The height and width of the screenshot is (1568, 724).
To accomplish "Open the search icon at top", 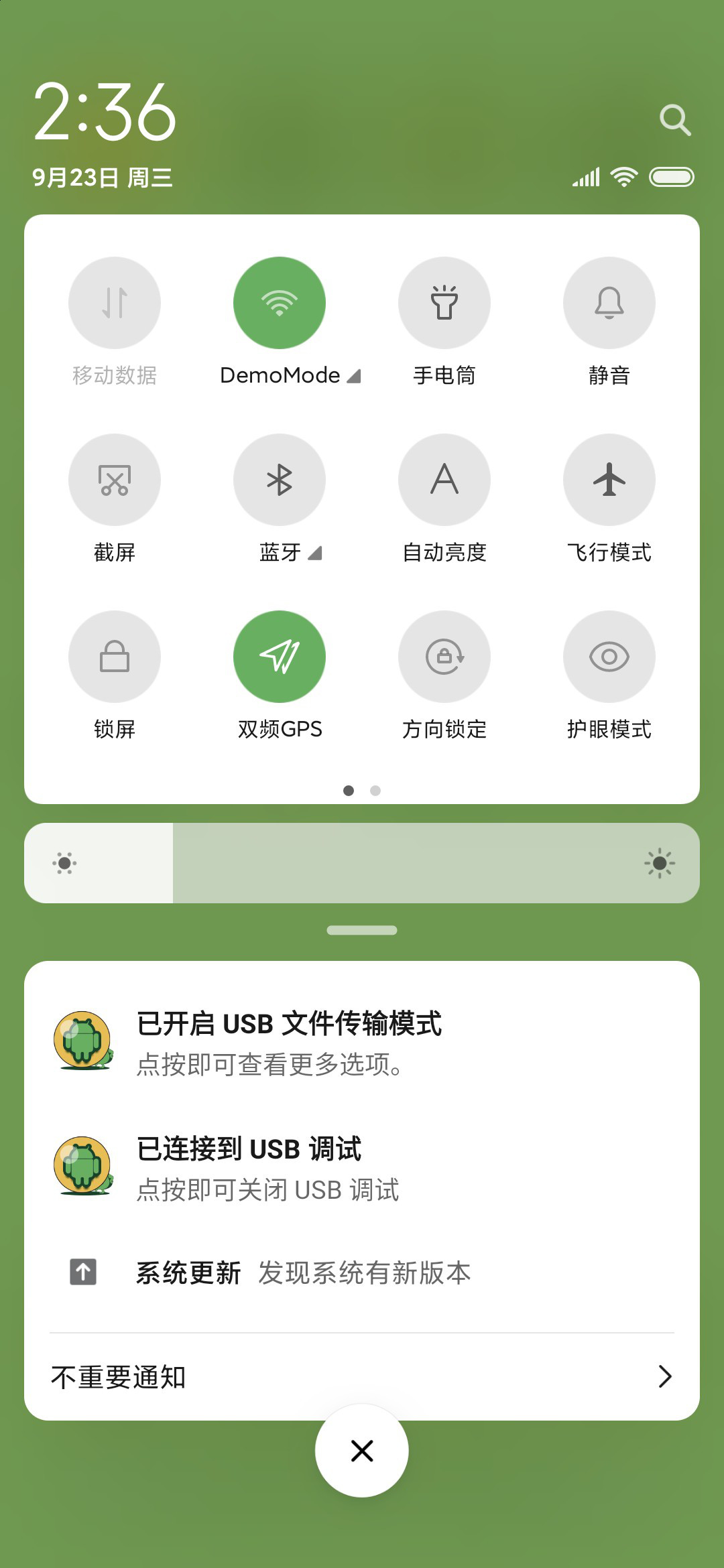I will [x=674, y=120].
